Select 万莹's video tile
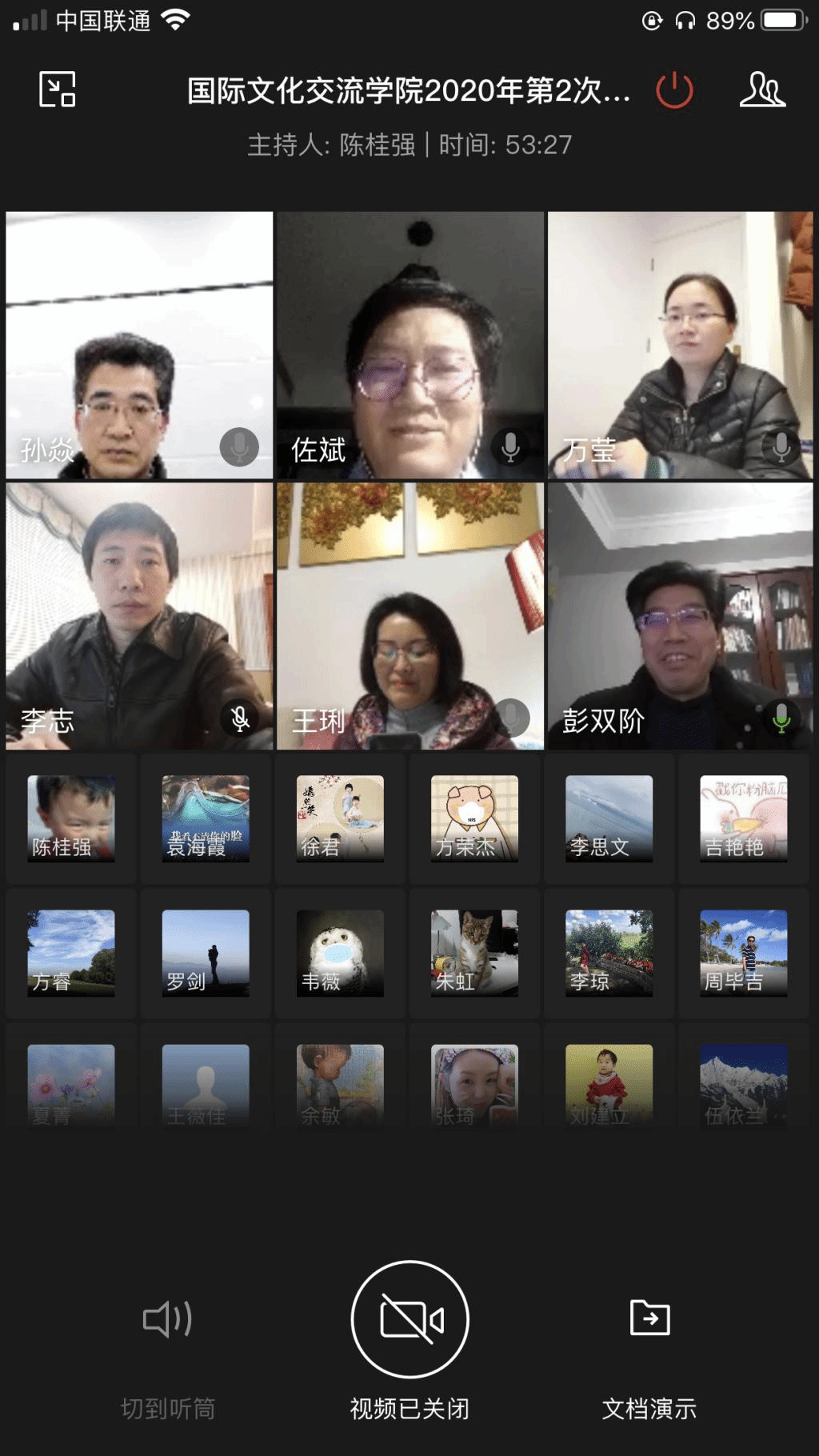The width and height of the screenshot is (819, 1456). coord(680,345)
